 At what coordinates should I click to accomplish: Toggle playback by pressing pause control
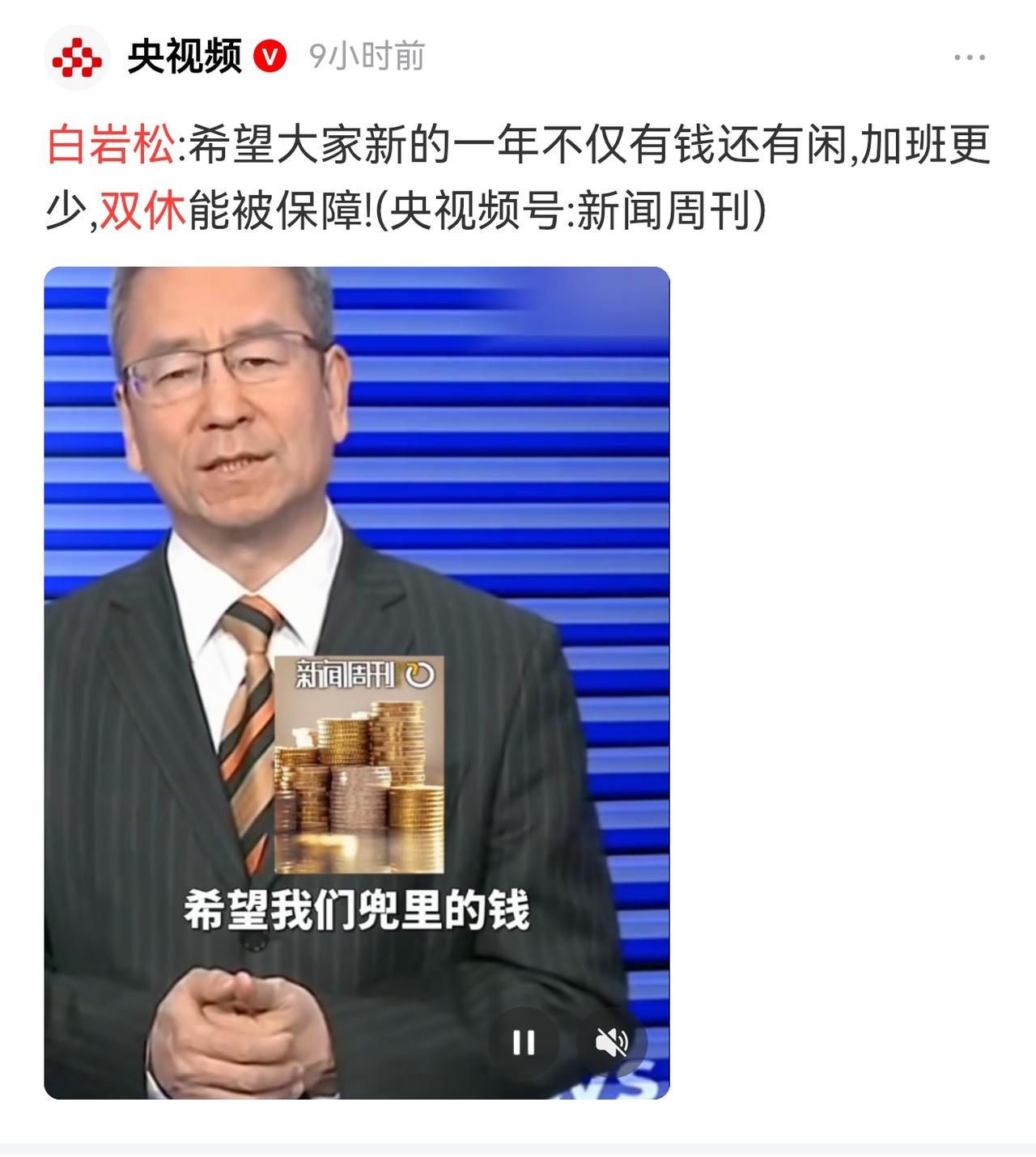tap(526, 1044)
